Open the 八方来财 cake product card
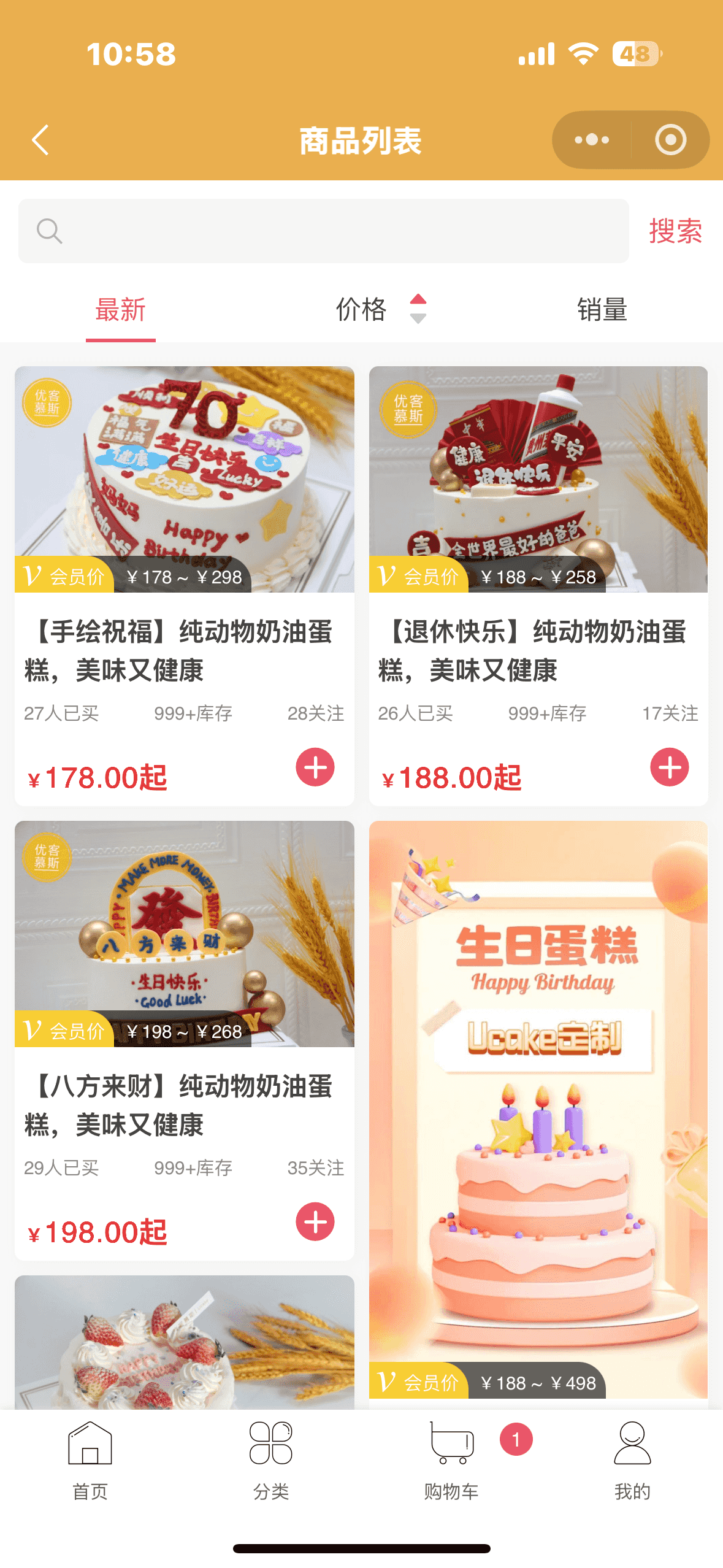This screenshot has height=1568, width=723. coord(184,1105)
